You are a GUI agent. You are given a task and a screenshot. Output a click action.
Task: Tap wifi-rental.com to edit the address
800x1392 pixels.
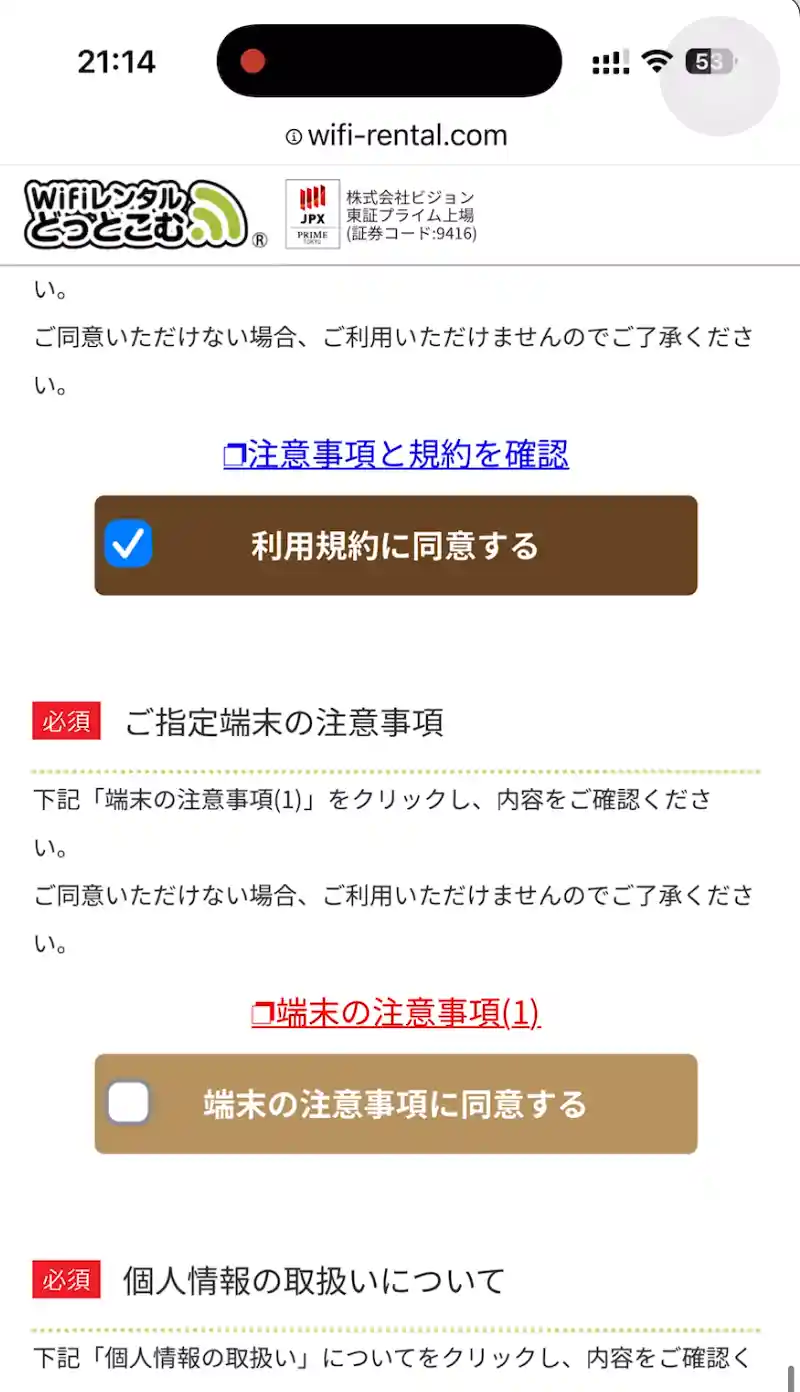pyautogui.click(x=412, y=136)
